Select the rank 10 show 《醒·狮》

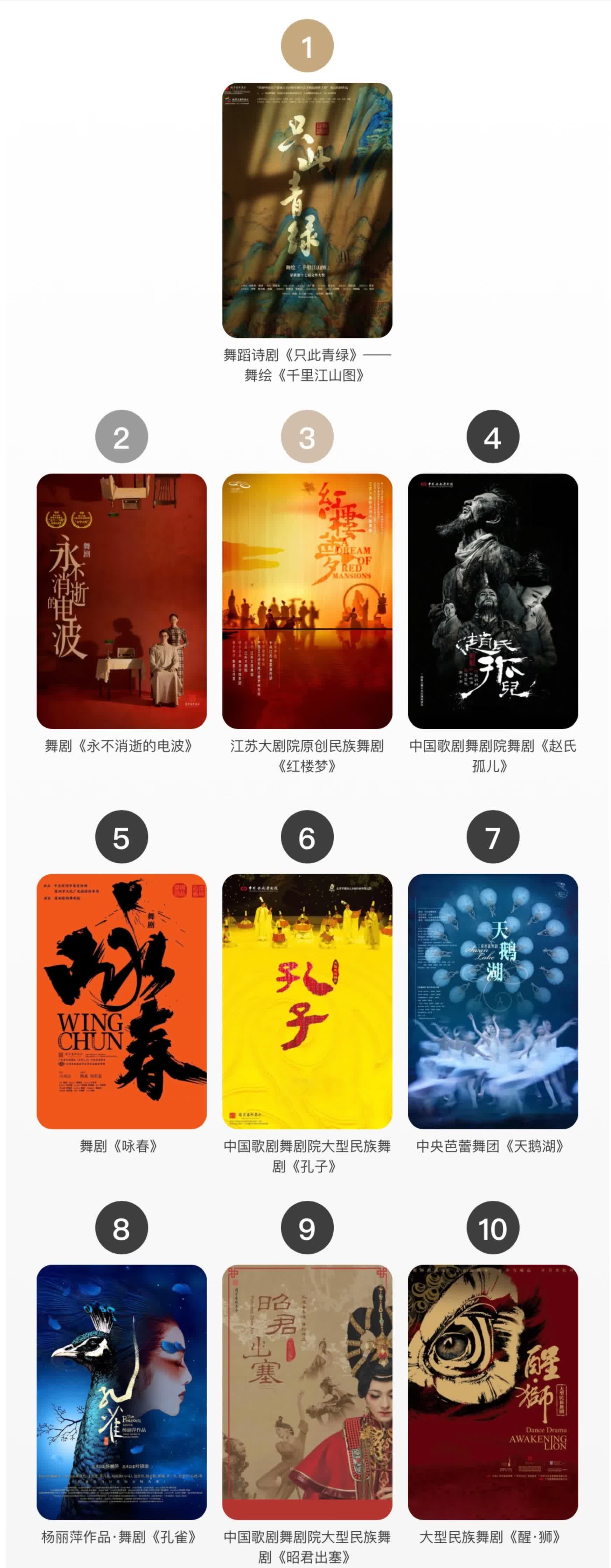[492, 1391]
